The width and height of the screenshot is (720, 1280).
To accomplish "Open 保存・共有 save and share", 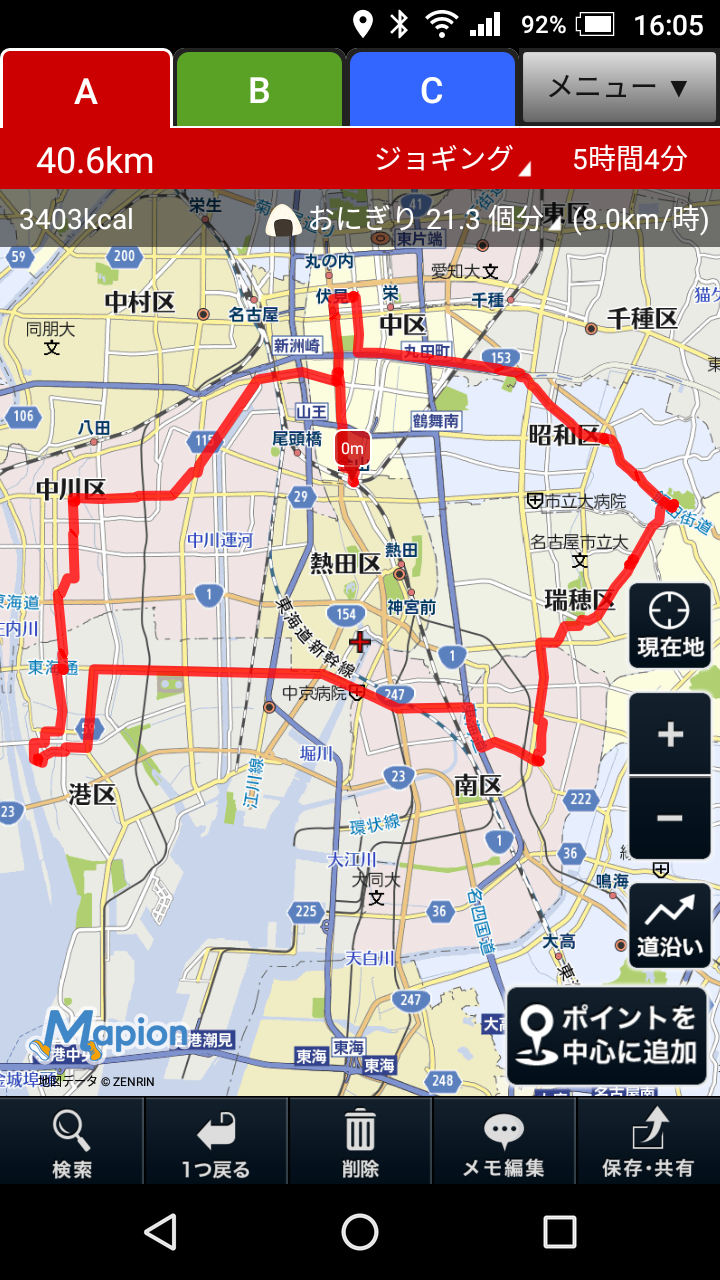I will 647,1142.
